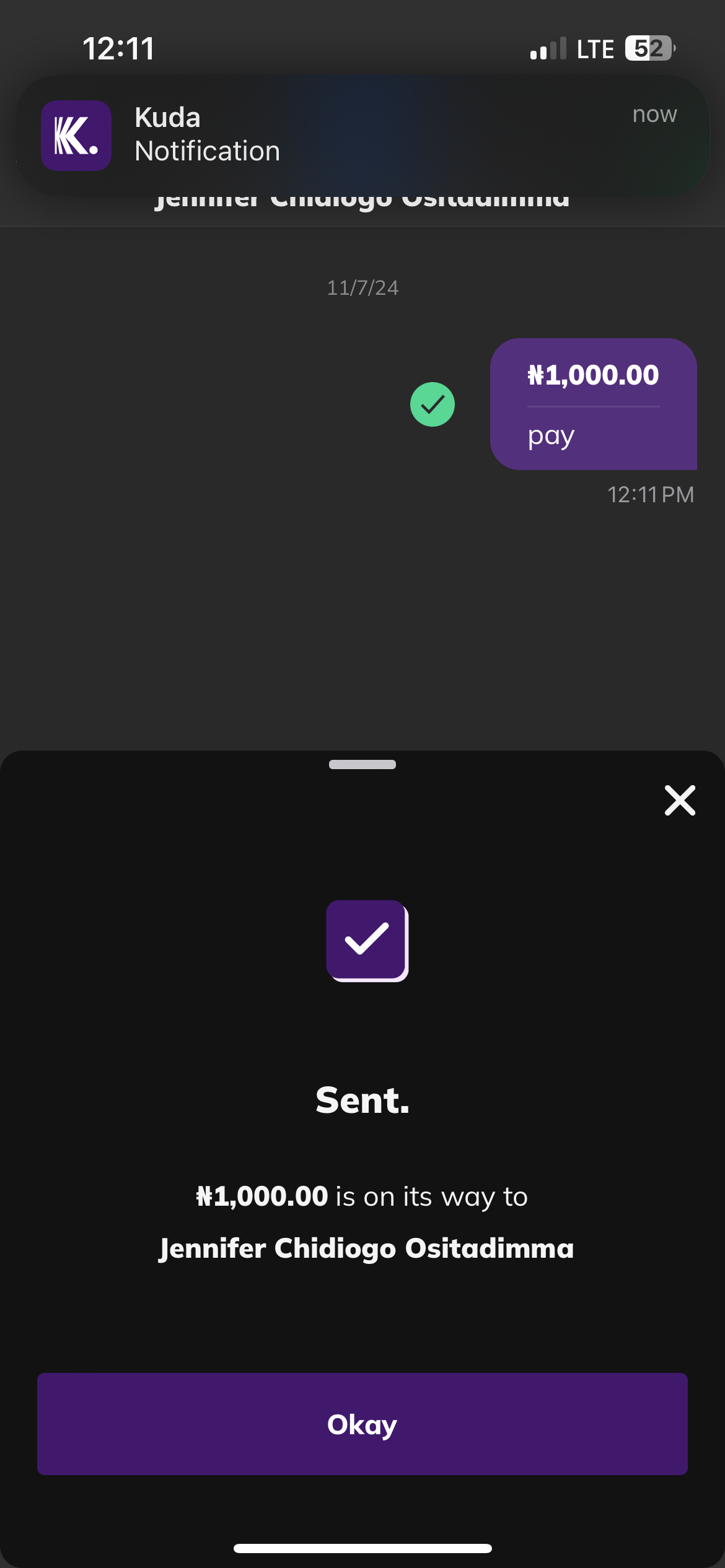Tap the Okay button
Screen dimensions: 725x1568
click(362, 1424)
